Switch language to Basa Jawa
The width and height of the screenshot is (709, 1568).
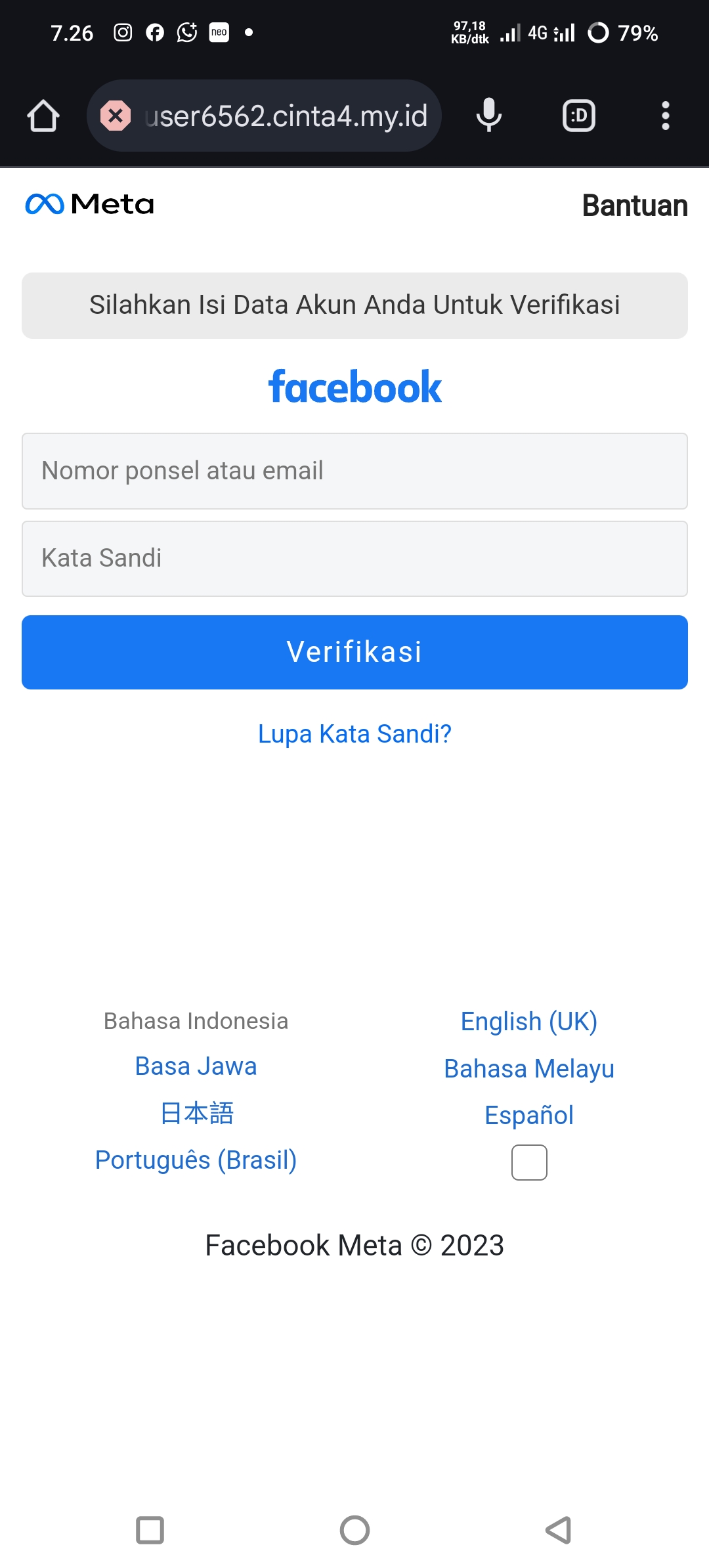[x=196, y=1066]
